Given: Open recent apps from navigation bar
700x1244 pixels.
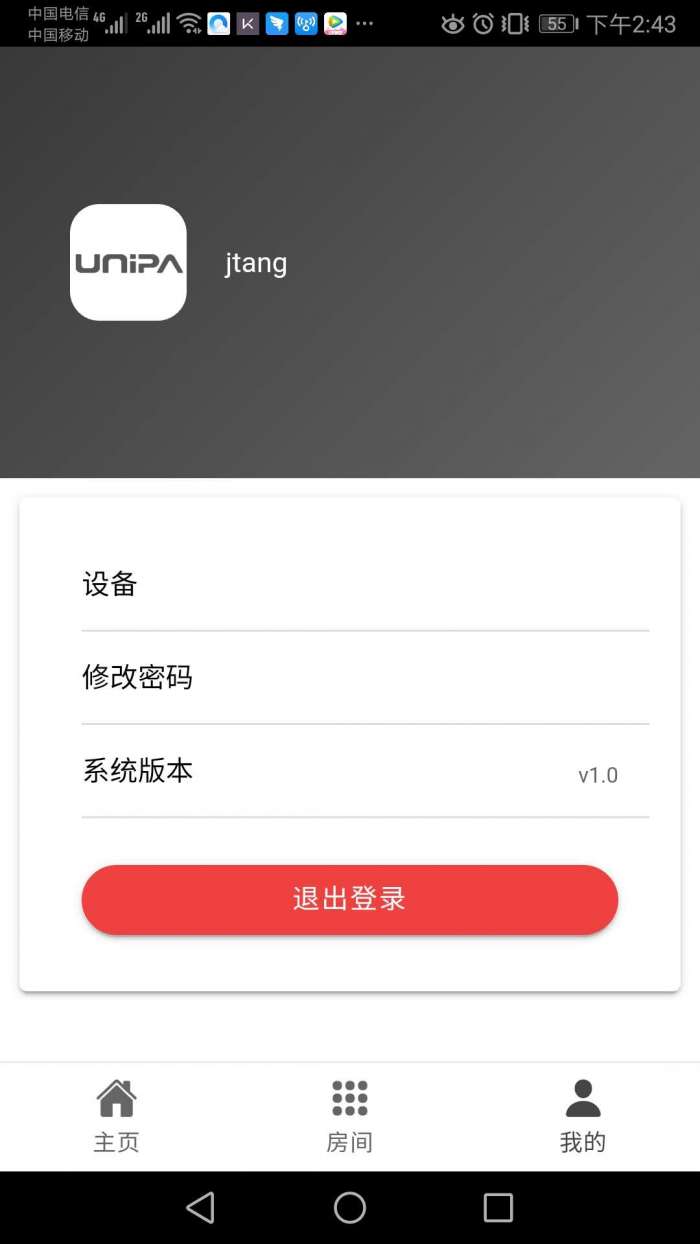Looking at the screenshot, I should pos(498,1208).
